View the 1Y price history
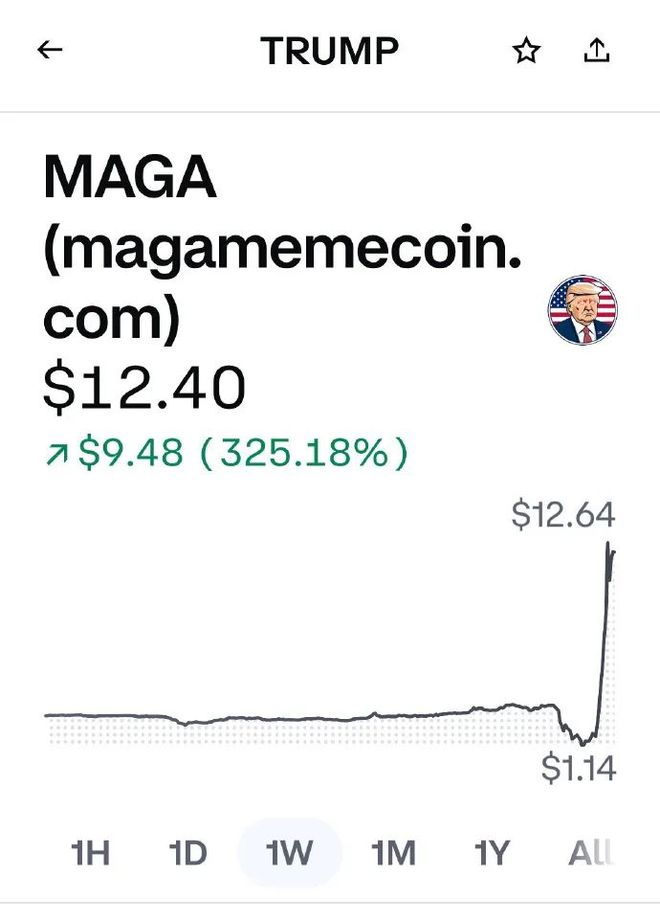660x920 pixels. click(x=492, y=853)
